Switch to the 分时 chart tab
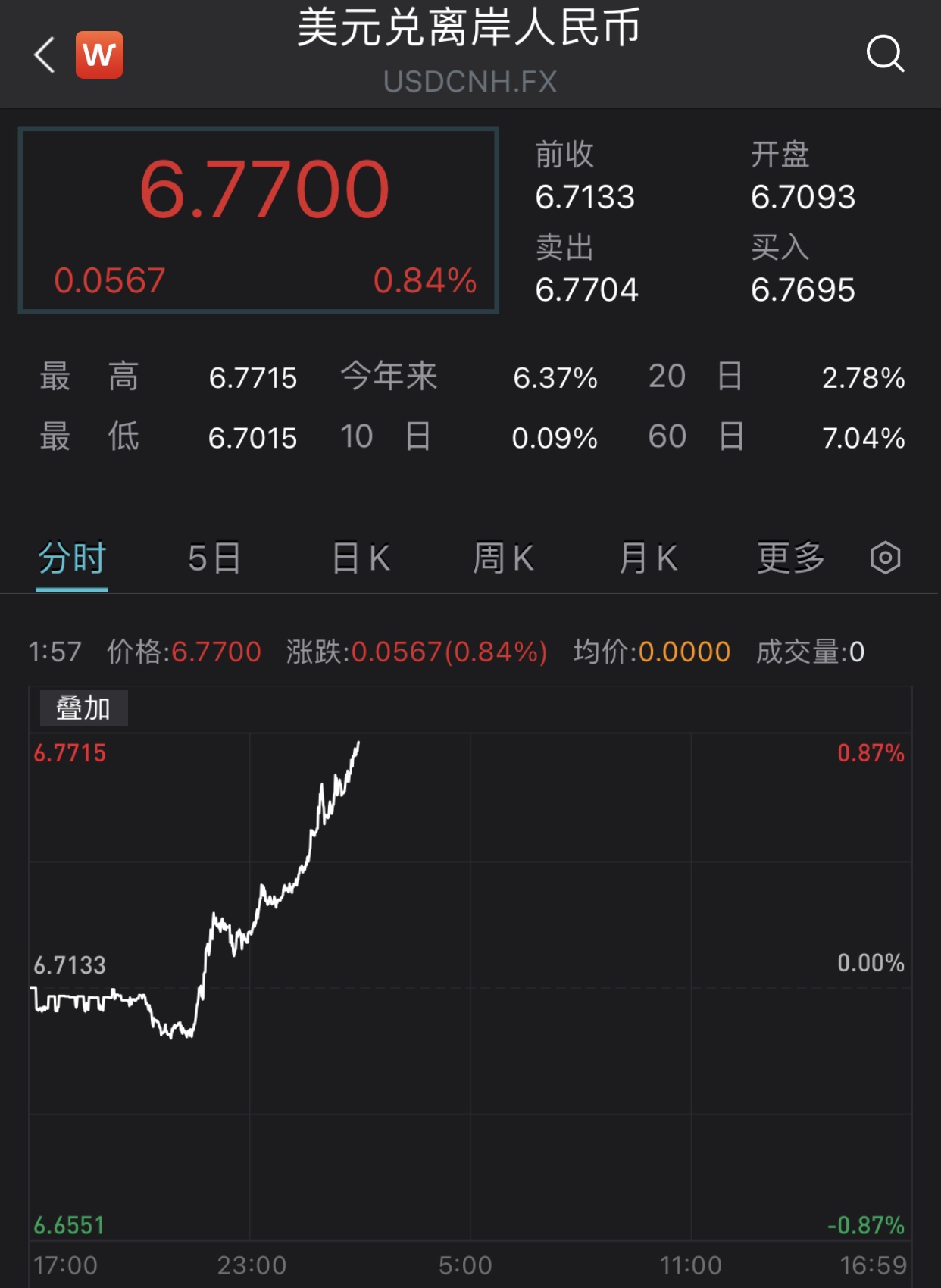Image resolution: width=941 pixels, height=1288 pixels. tap(72, 559)
